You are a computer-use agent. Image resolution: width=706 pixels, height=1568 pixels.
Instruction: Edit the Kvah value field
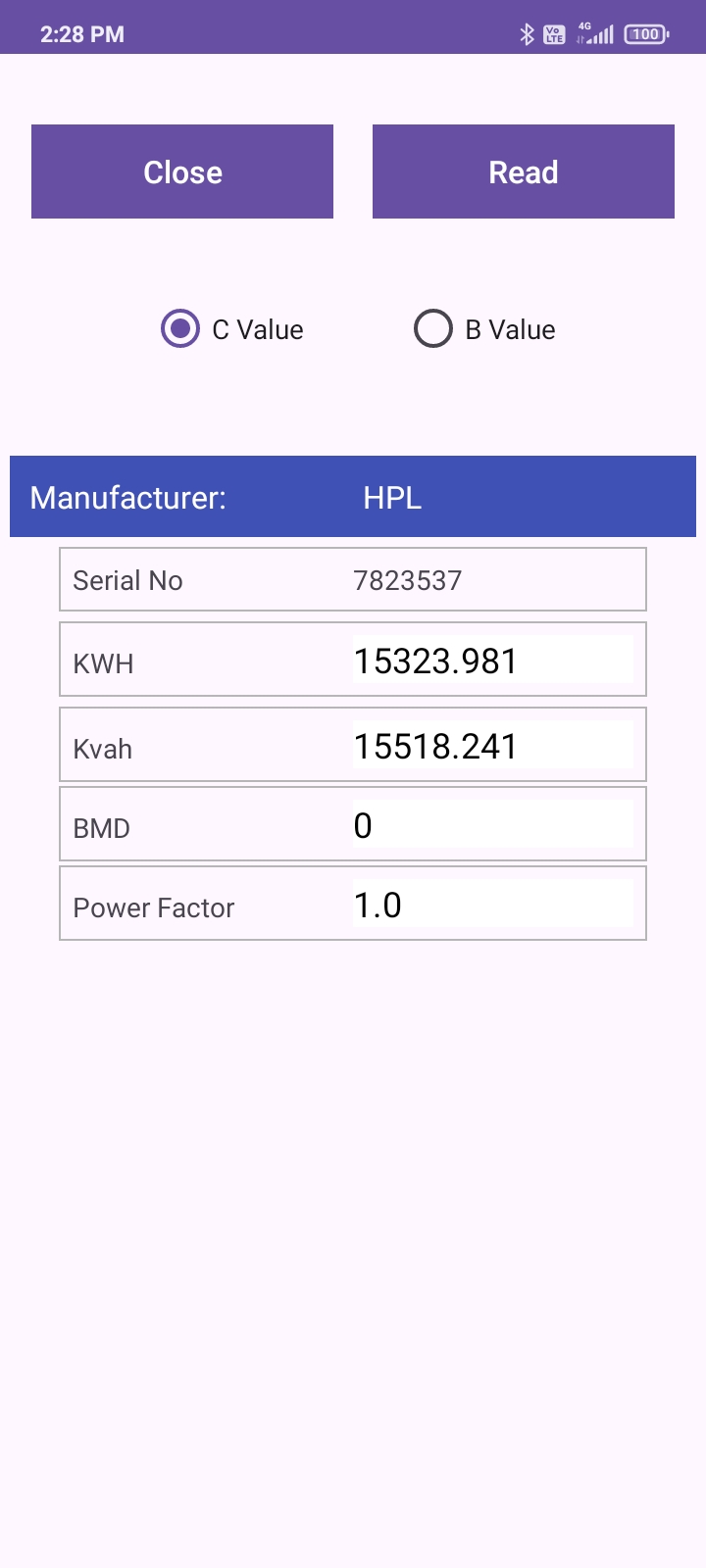click(x=492, y=746)
